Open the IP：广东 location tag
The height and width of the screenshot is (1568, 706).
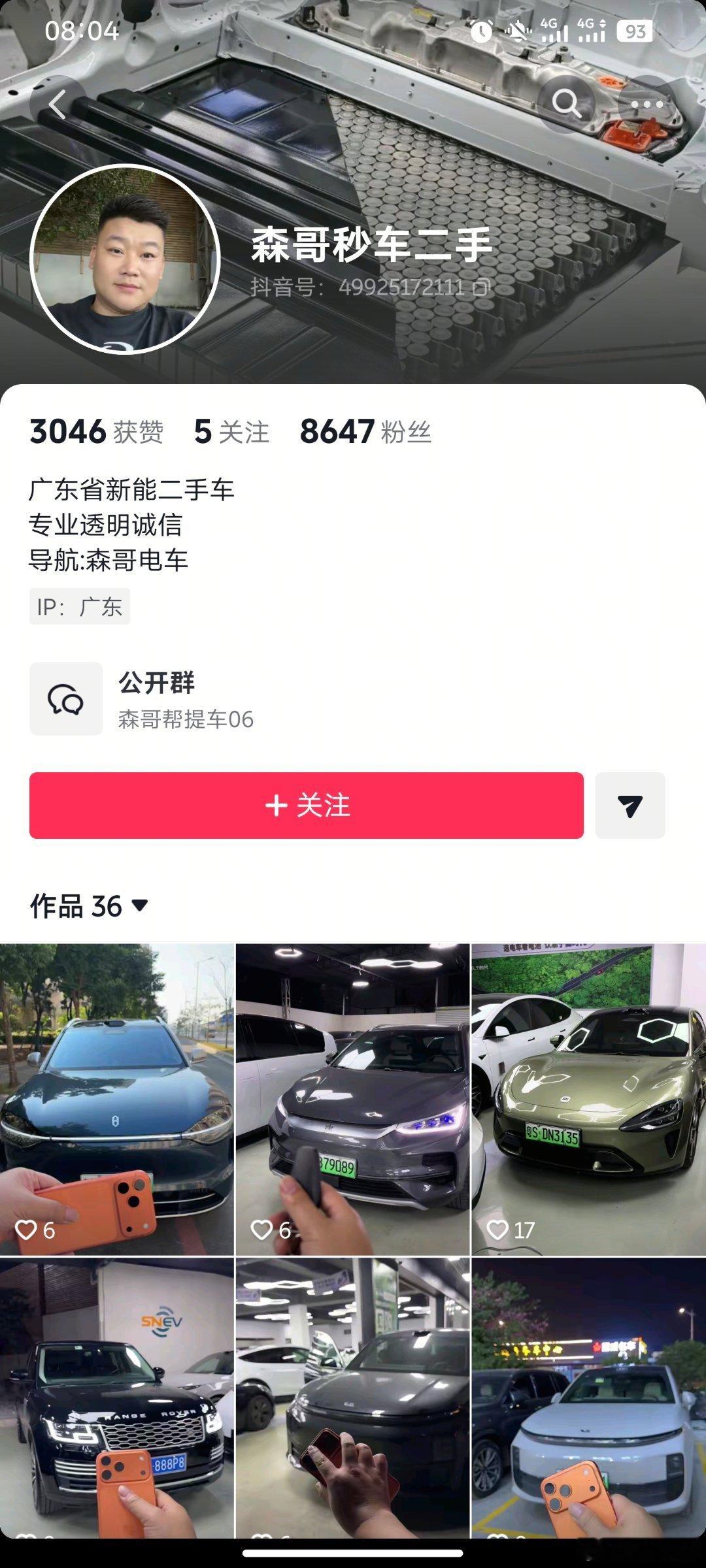click(80, 608)
